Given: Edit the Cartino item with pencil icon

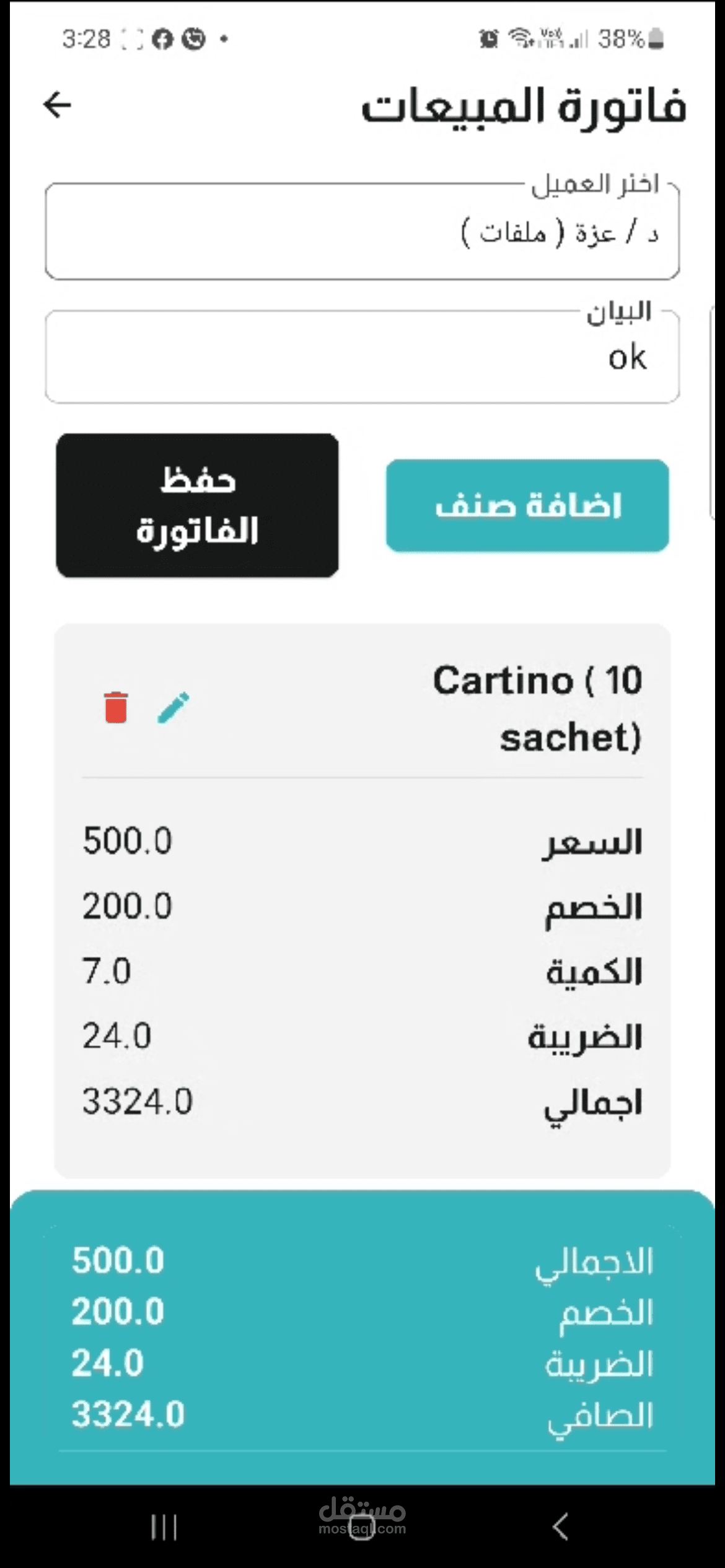Looking at the screenshot, I should (174, 707).
